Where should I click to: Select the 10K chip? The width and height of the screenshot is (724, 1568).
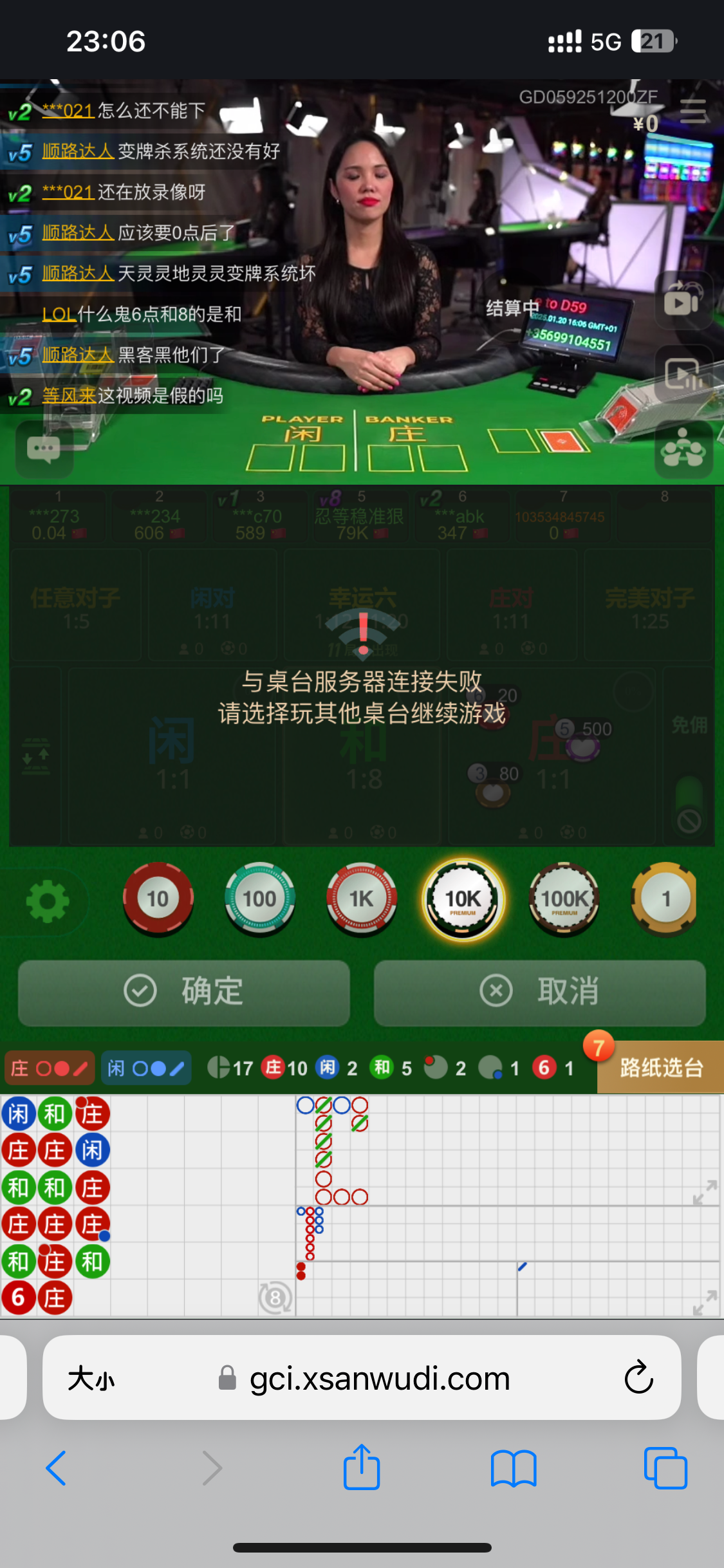click(463, 899)
